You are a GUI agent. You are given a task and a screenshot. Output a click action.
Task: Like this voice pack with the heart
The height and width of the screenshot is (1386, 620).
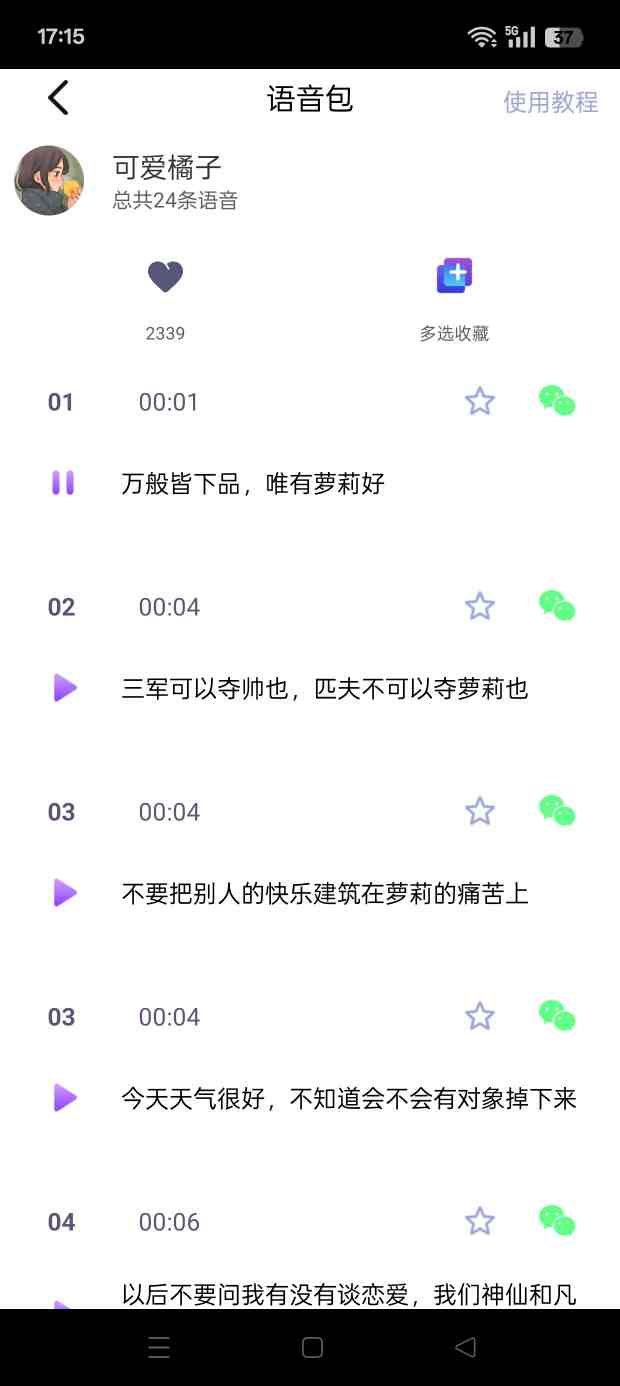(165, 277)
